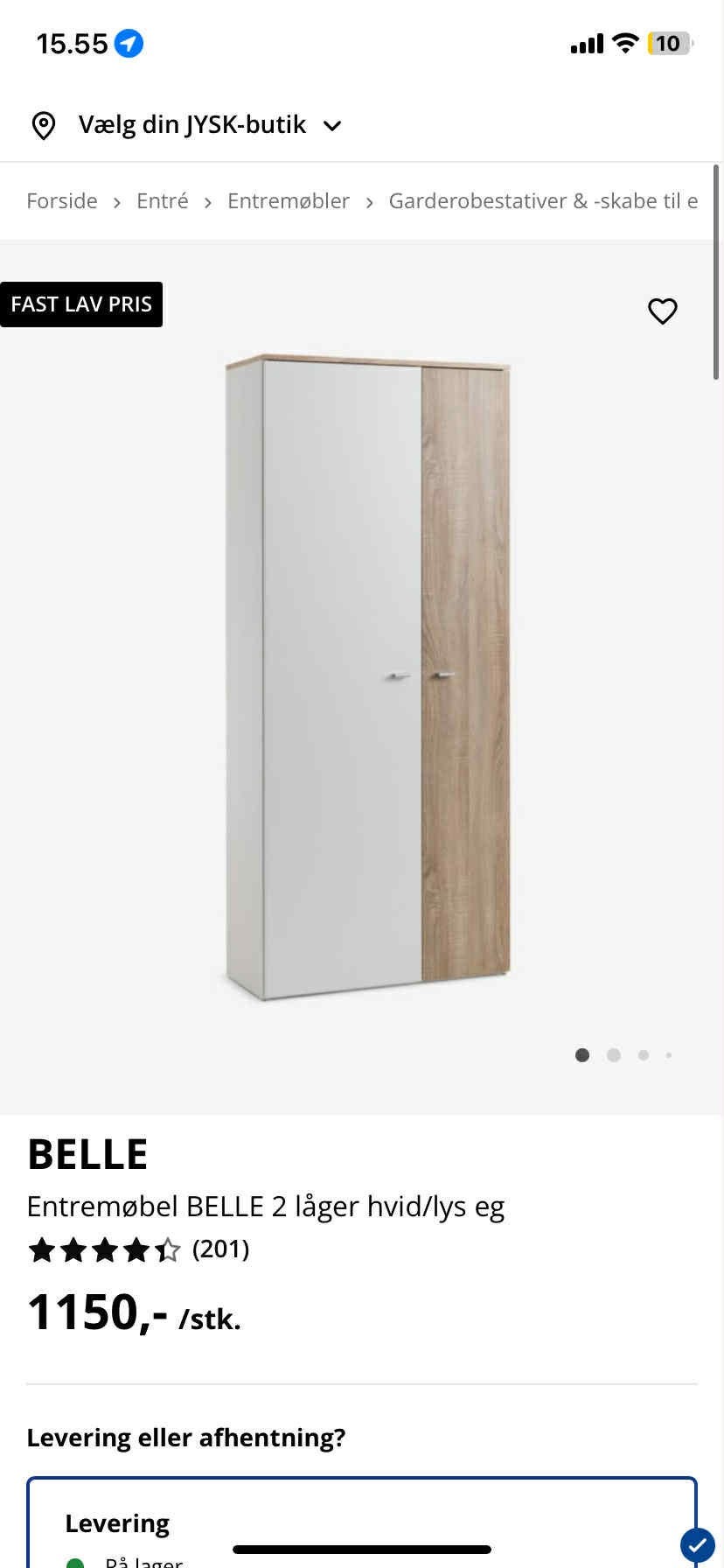
Task: Open Garderobestativer & -skabe breadcrumb
Action: [542, 201]
